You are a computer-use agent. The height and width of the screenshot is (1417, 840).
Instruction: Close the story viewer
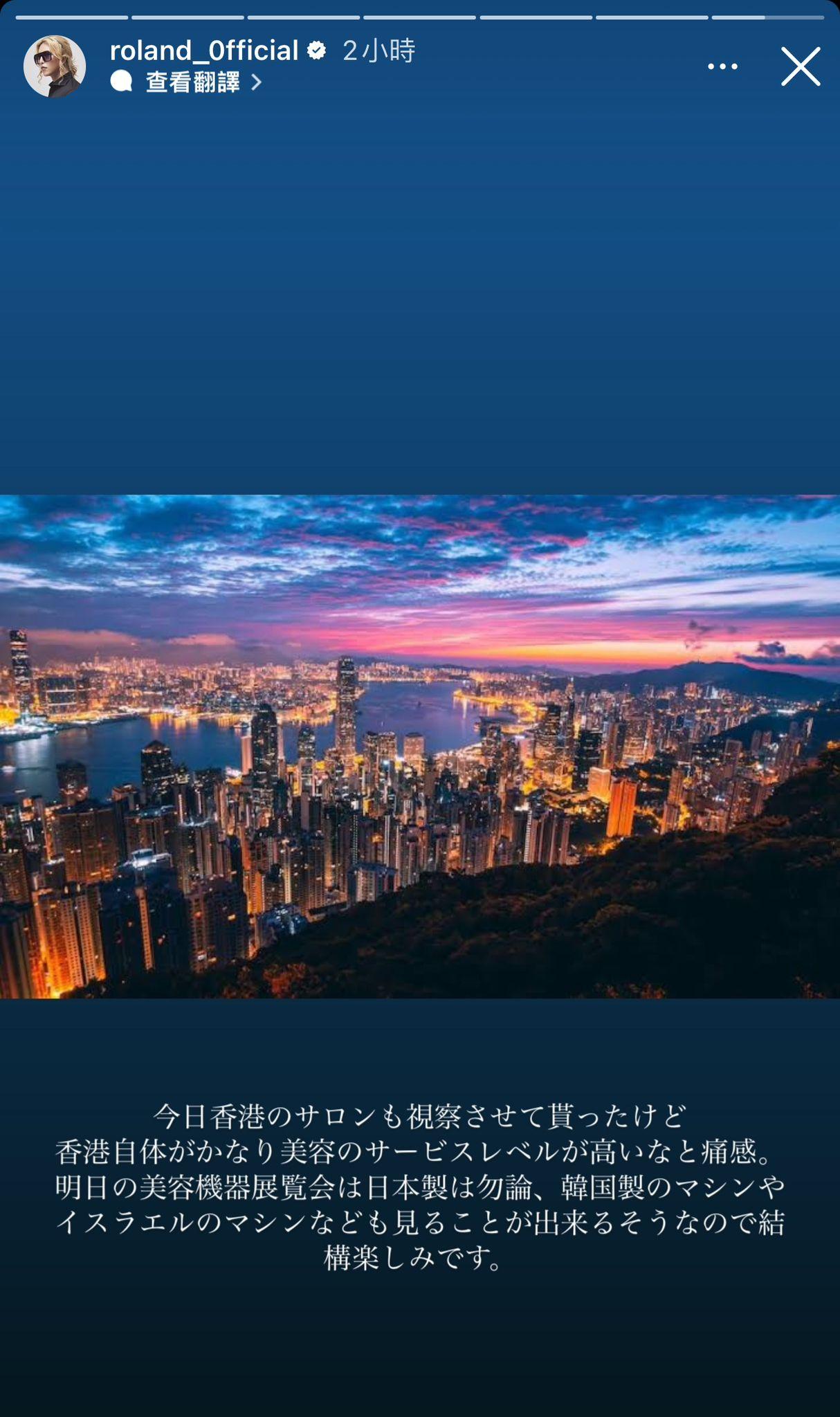point(801,66)
